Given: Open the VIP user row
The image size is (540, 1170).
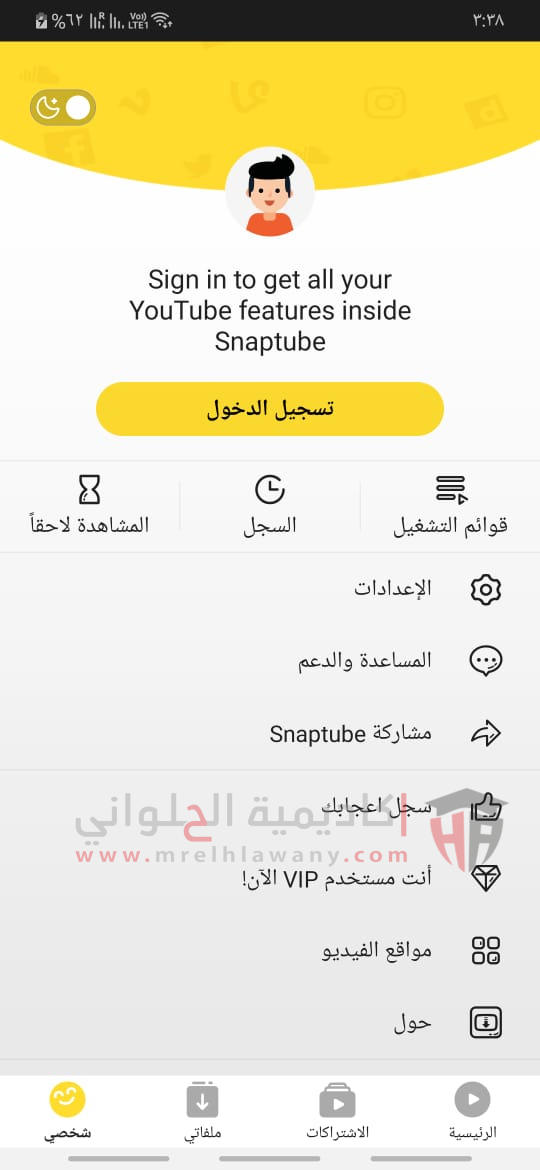Looking at the screenshot, I should click(270, 878).
